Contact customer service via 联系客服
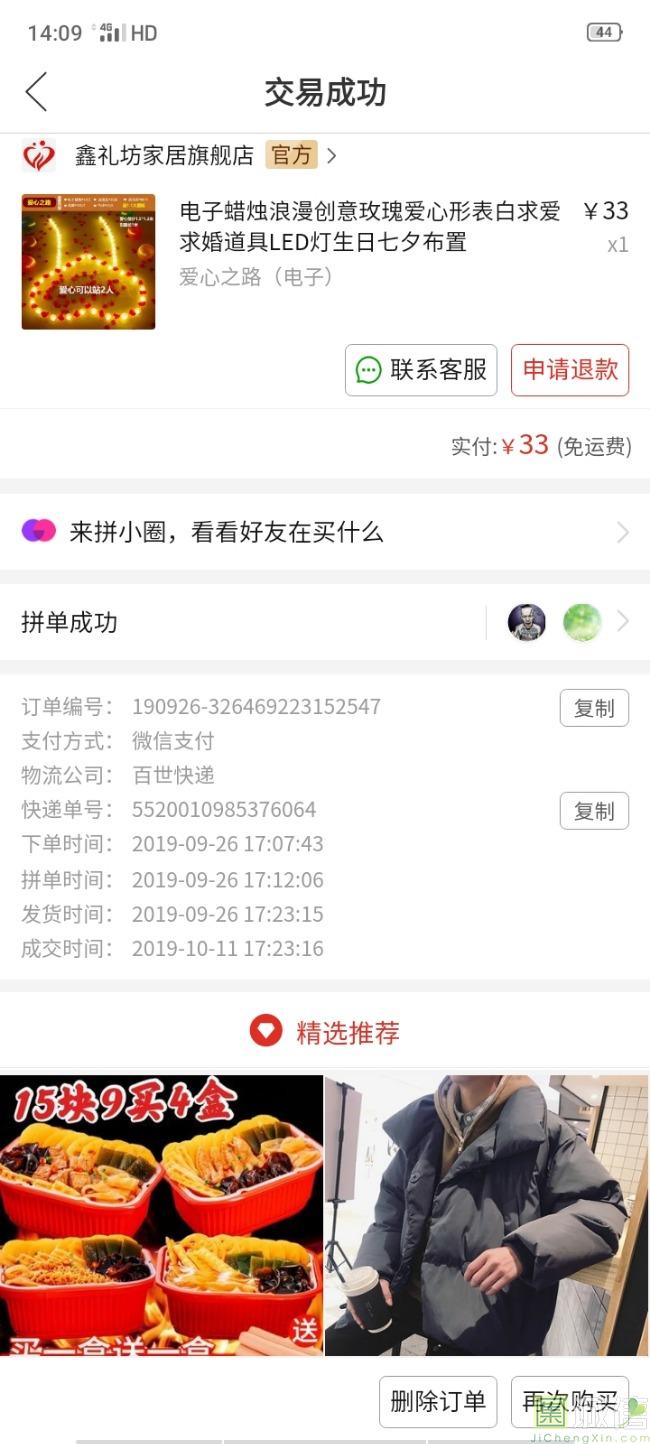Screen dimensions: 650x1444 (421, 370)
